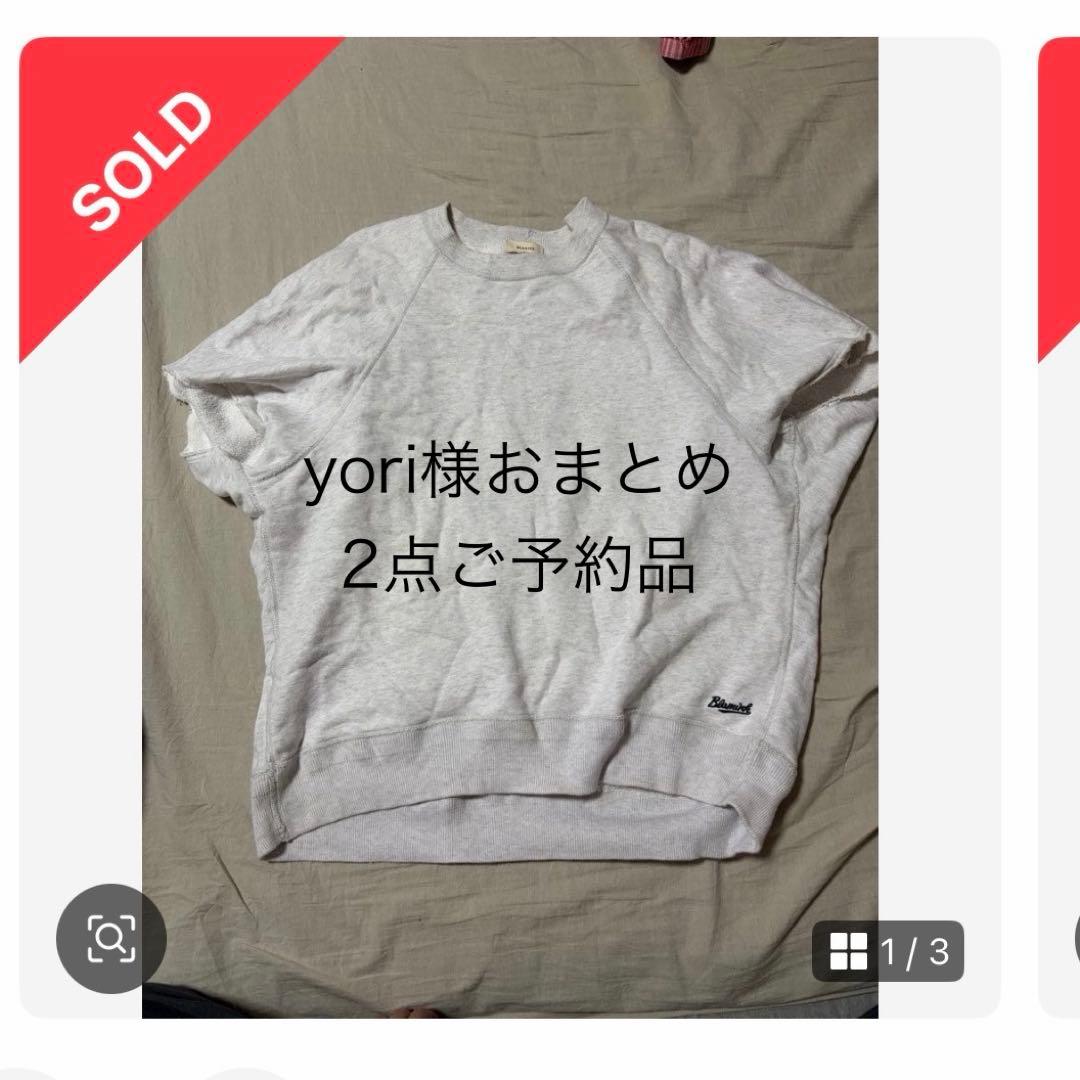This screenshot has width=1080, height=1080.
Task: Open the image search icon on the photo
Action: [111, 938]
